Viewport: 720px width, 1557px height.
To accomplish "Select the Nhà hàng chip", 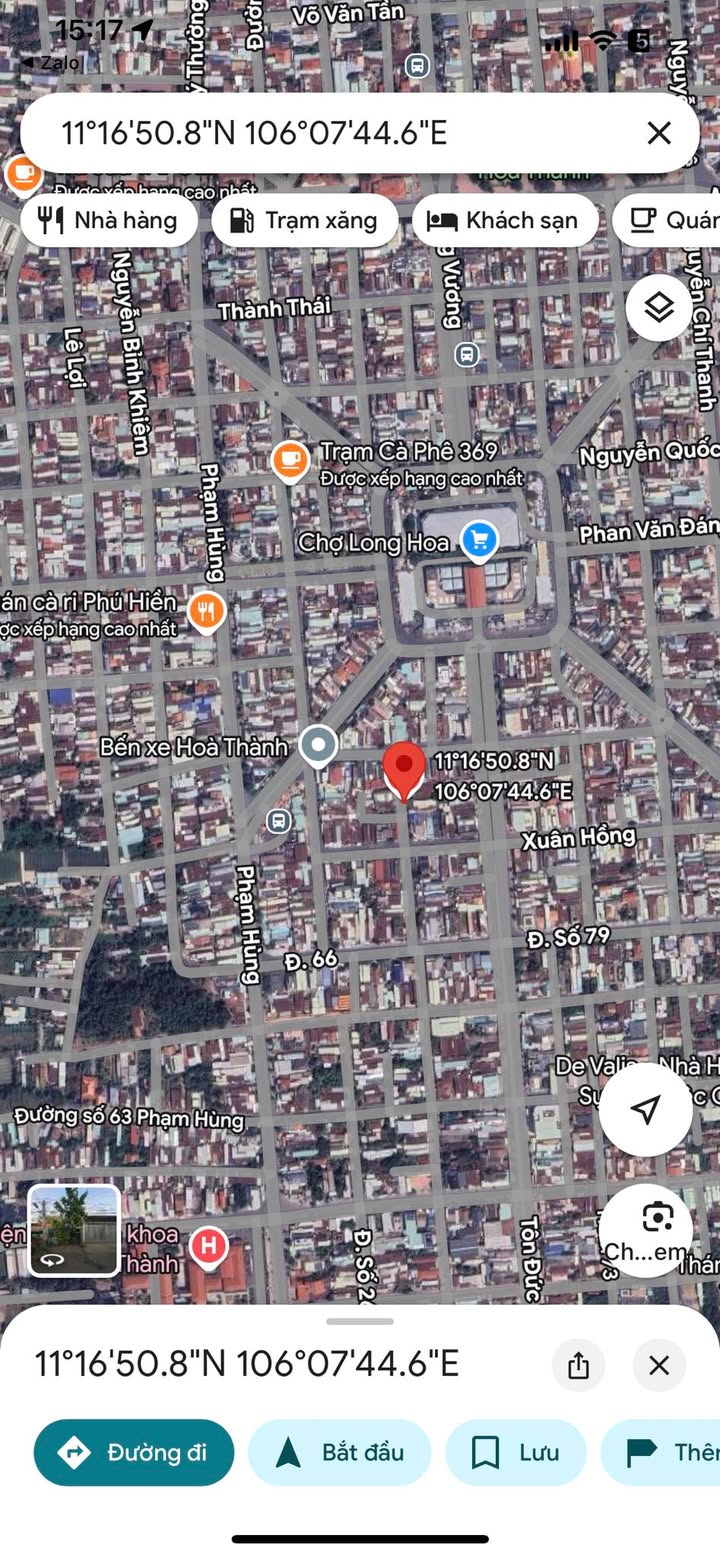I will tap(108, 220).
